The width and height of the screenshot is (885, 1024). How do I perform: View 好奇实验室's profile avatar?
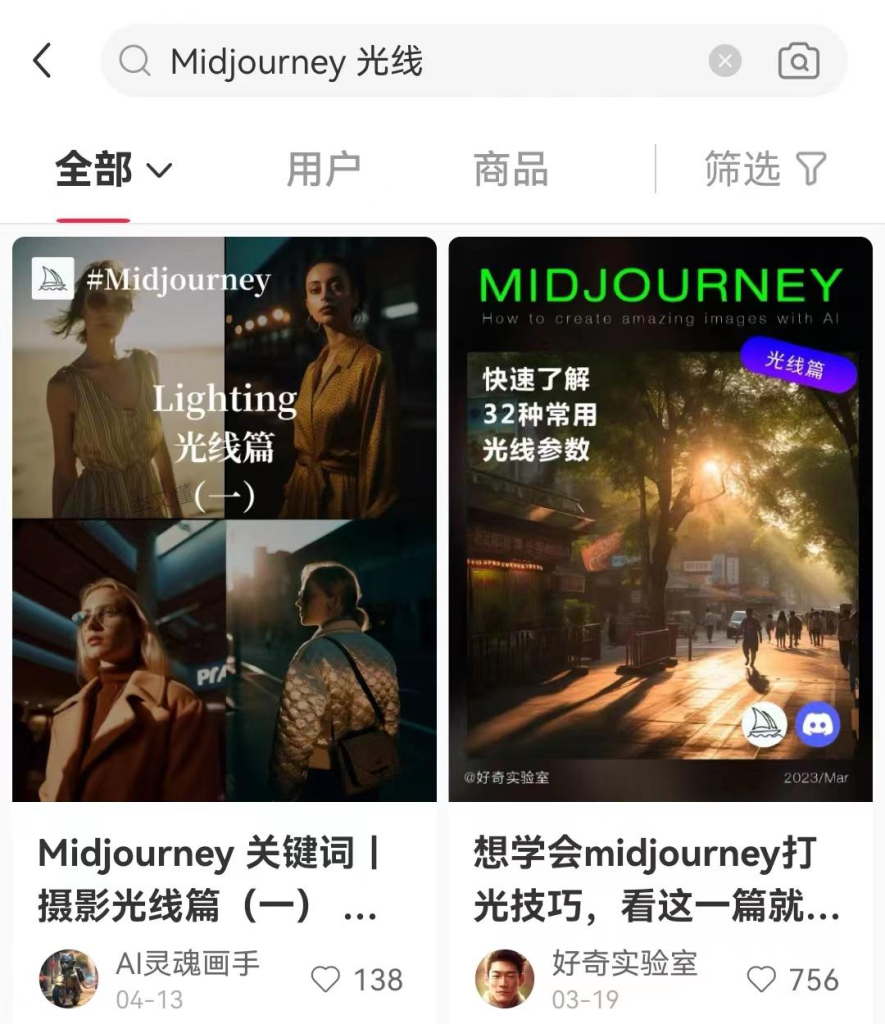click(504, 979)
